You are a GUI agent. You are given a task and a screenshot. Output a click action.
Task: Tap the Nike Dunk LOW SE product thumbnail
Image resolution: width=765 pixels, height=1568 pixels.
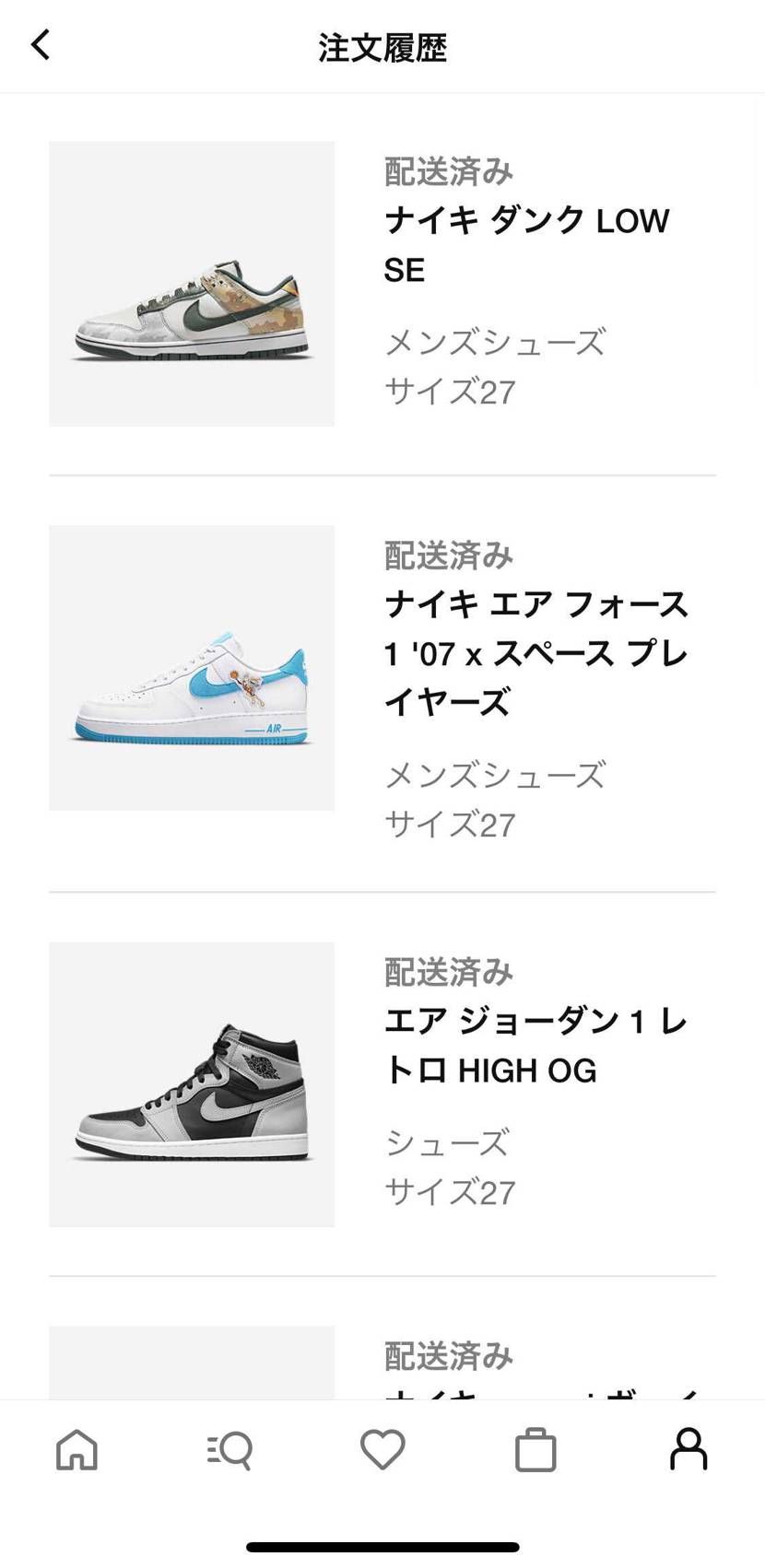click(x=191, y=283)
